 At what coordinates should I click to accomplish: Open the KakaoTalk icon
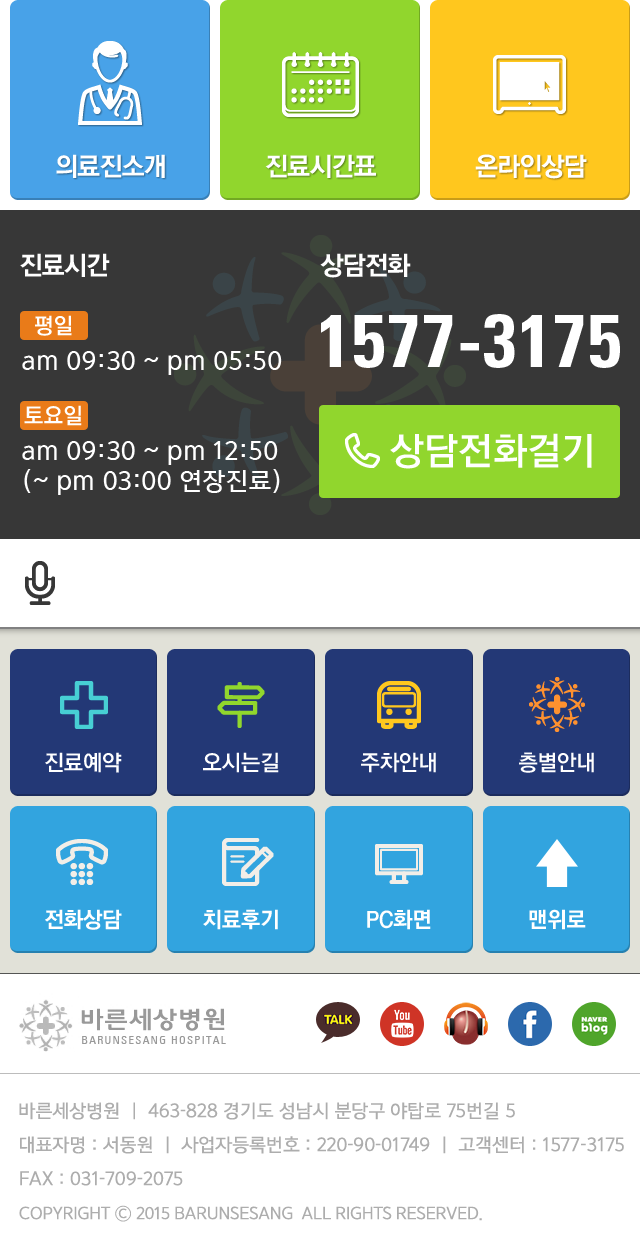click(x=338, y=1022)
